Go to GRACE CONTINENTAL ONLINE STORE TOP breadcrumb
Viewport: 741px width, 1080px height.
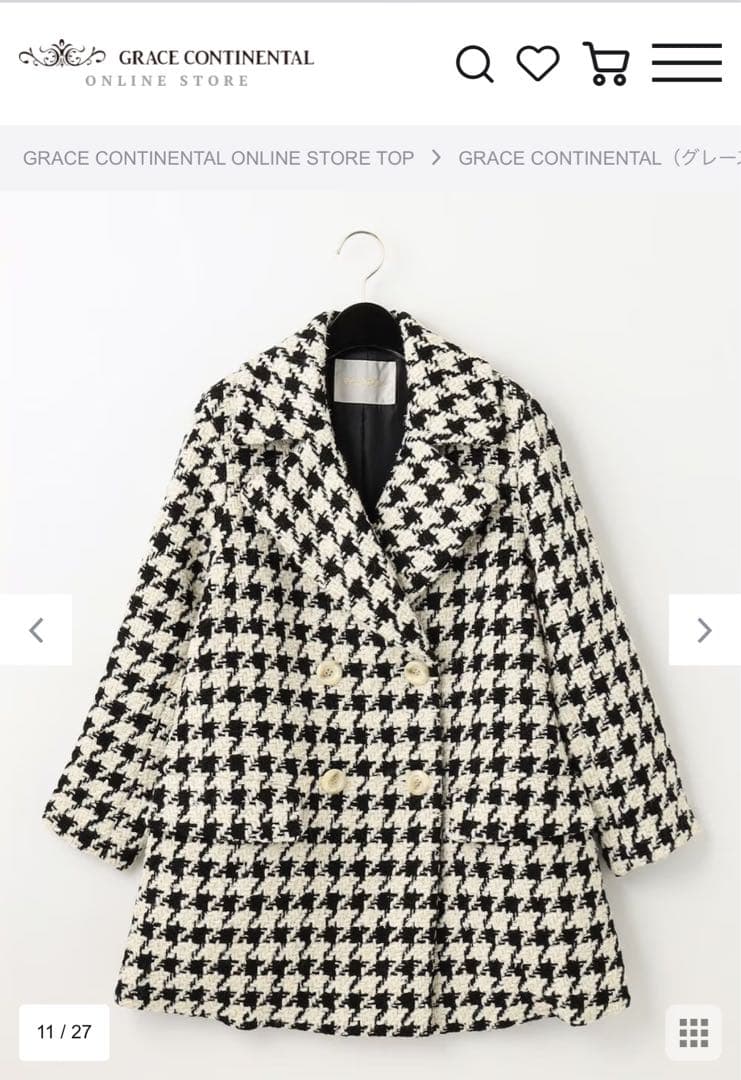pyautogui.click(x=218, y=158)
